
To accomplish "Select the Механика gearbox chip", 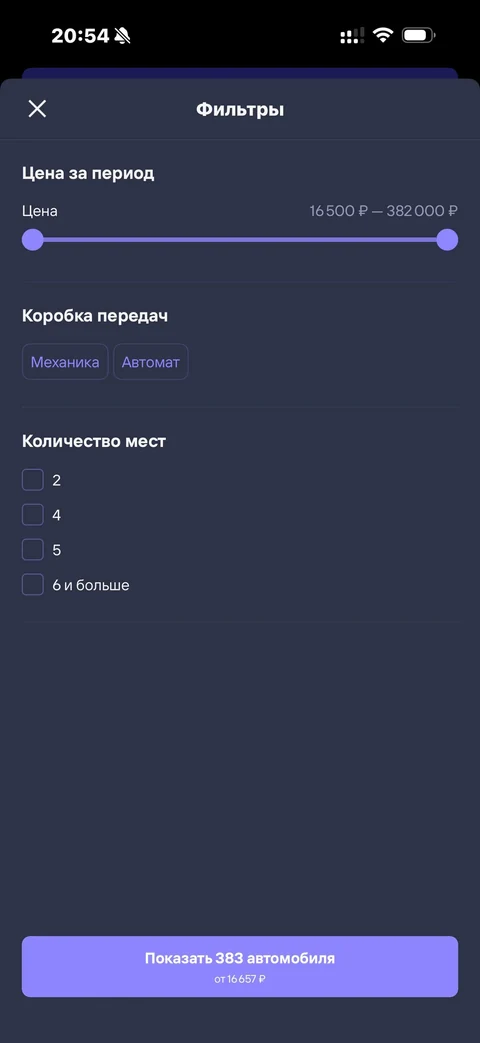I will (x=65, y=362).
